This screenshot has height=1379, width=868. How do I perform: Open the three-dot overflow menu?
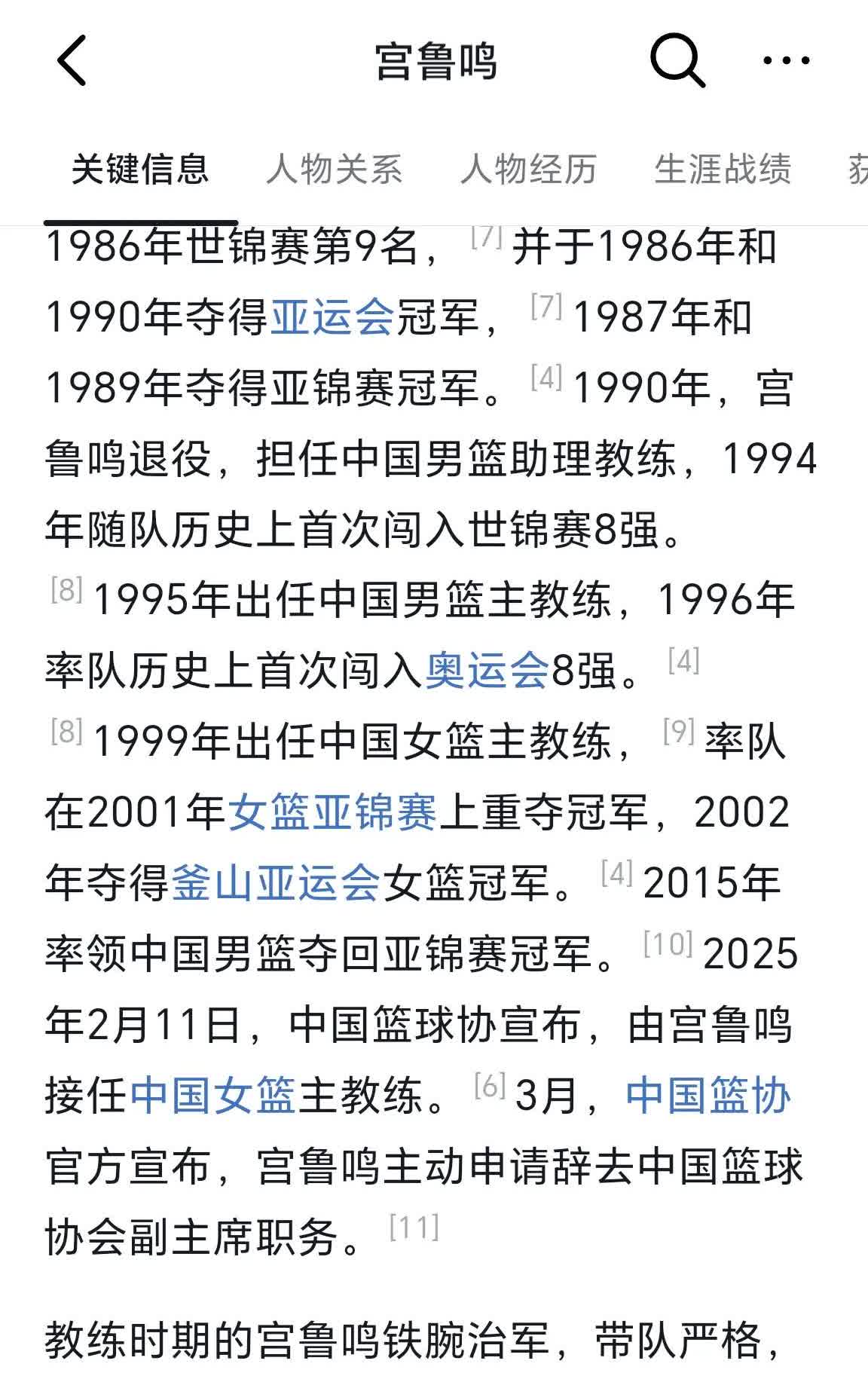tap(786, 60)
